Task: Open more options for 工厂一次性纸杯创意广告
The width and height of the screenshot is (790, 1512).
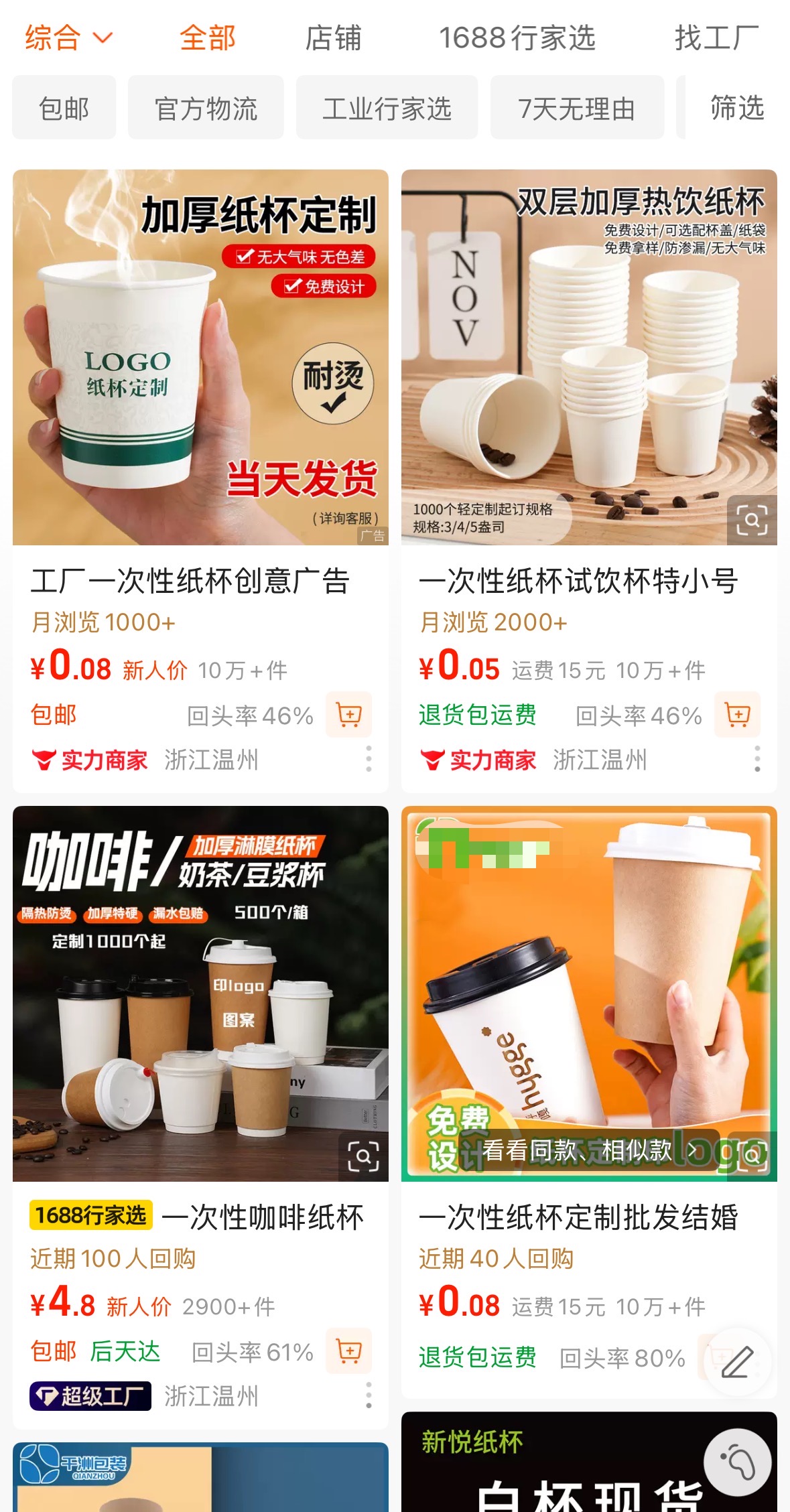Action: pyautogui.click(x=369, y=759)
